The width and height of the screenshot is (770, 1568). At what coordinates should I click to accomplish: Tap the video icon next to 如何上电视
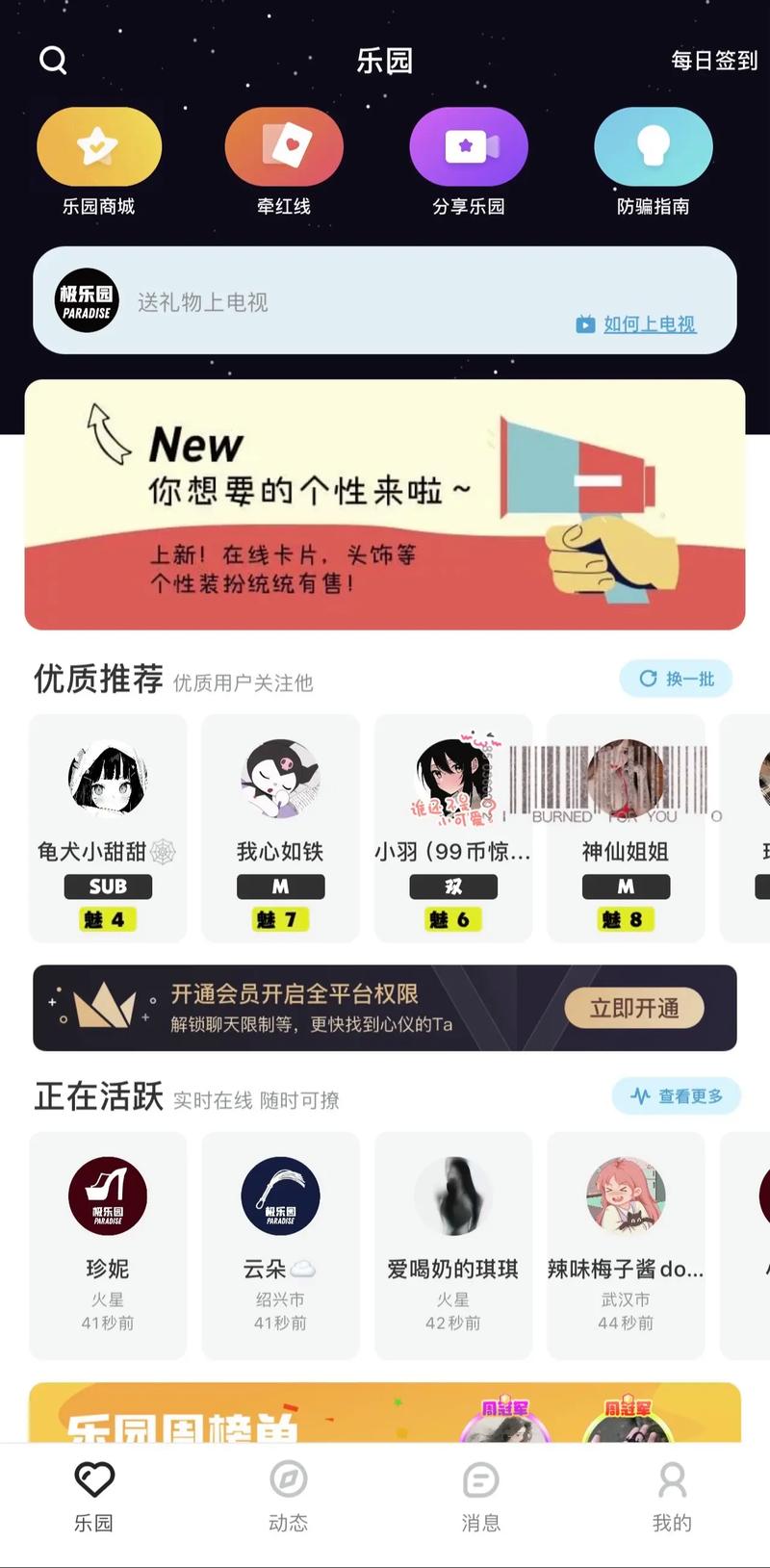[x=586, y=324]
